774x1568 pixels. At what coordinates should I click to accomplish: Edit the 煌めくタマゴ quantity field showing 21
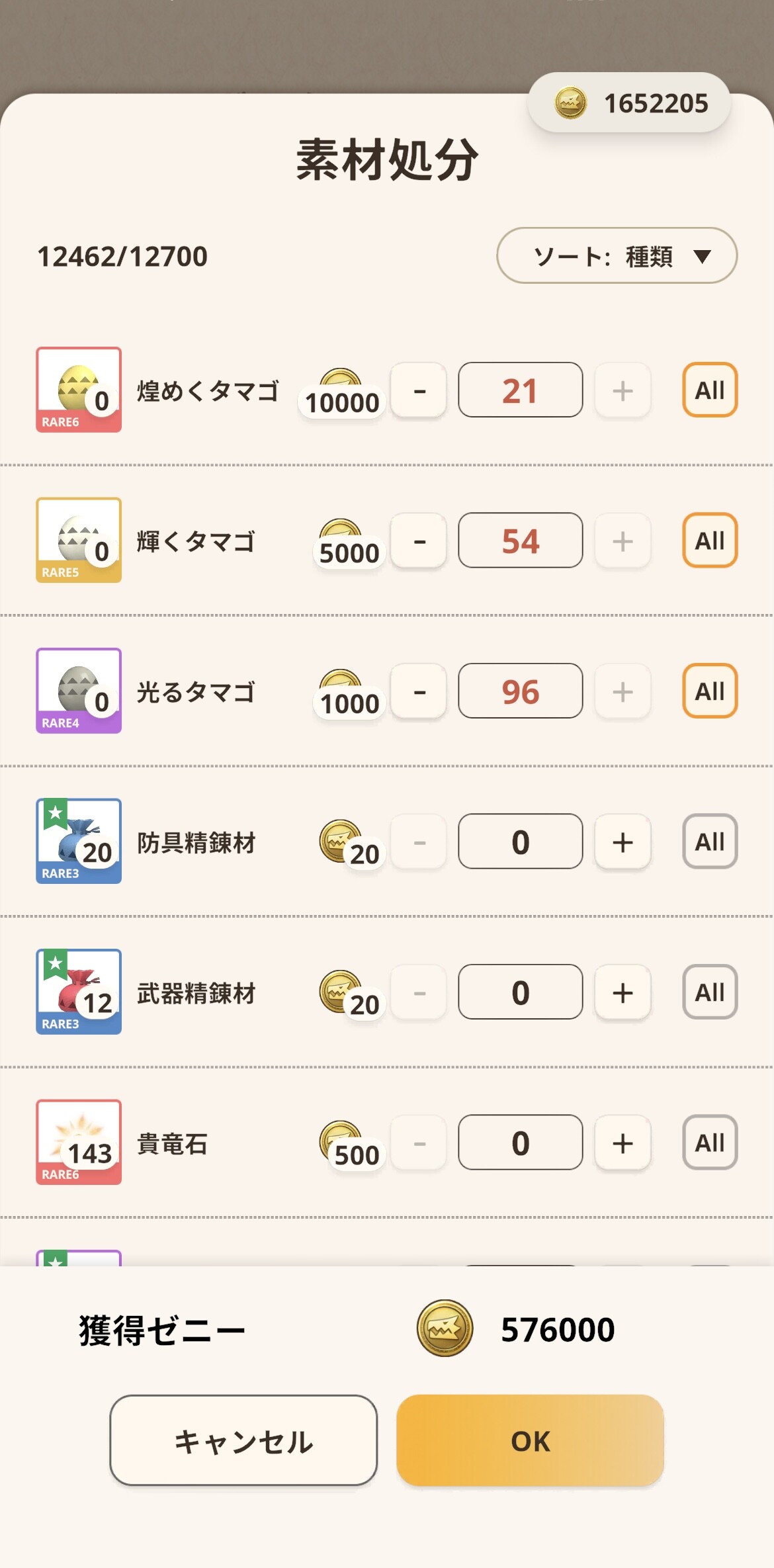(x=520, y=390)
